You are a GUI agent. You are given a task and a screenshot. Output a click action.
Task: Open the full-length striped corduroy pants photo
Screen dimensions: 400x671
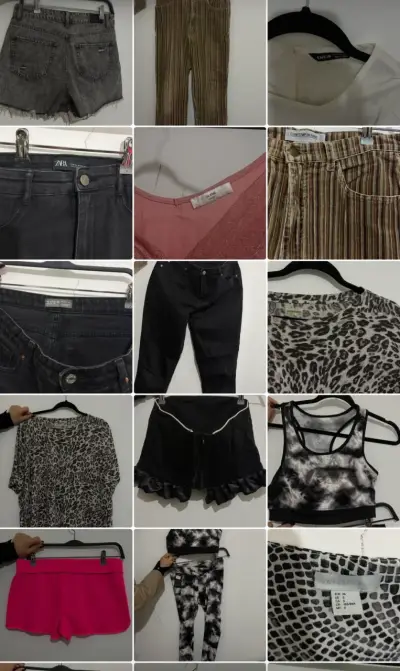(x=200, y=62)
